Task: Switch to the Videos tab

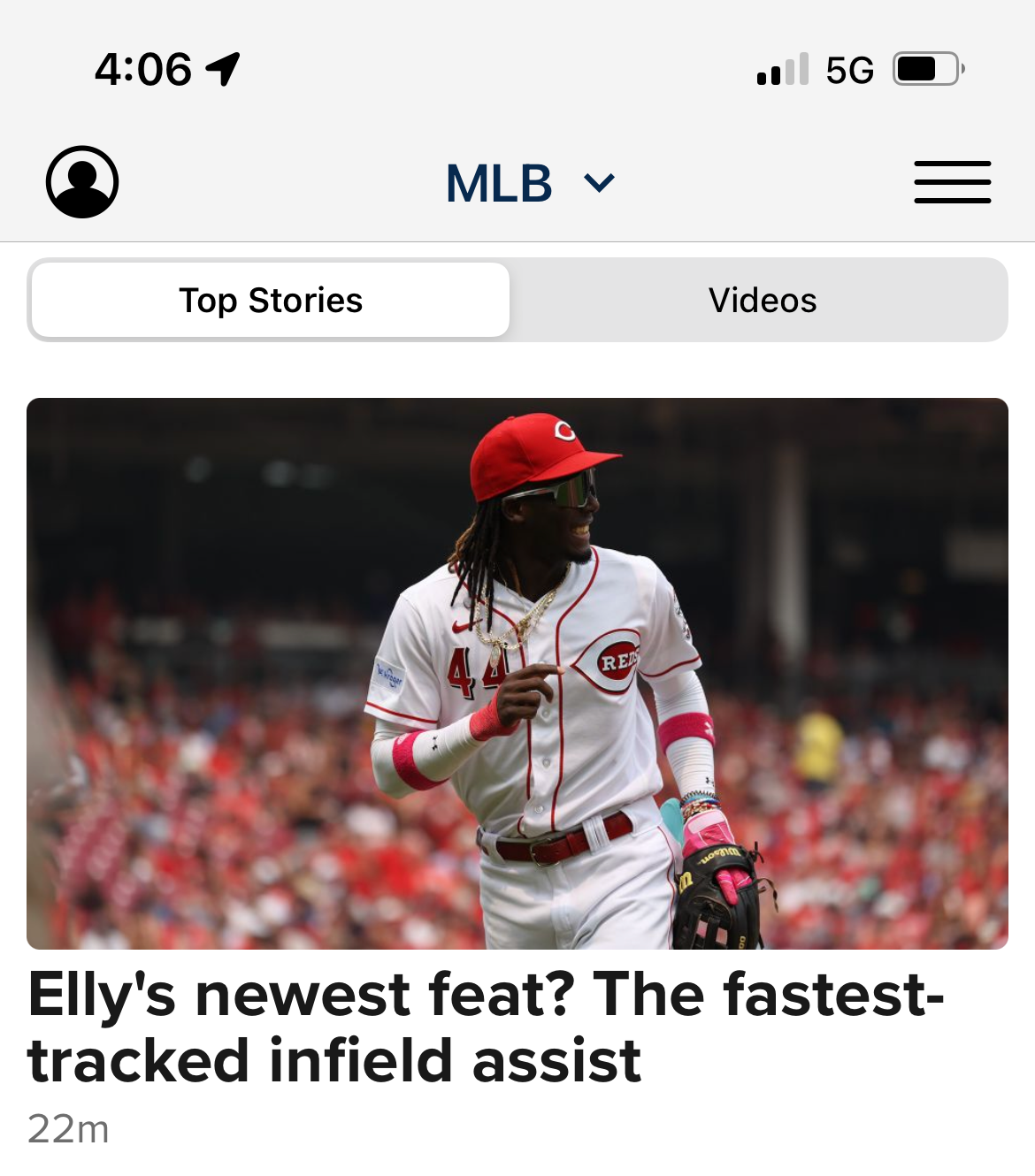Action: point(762,301)
